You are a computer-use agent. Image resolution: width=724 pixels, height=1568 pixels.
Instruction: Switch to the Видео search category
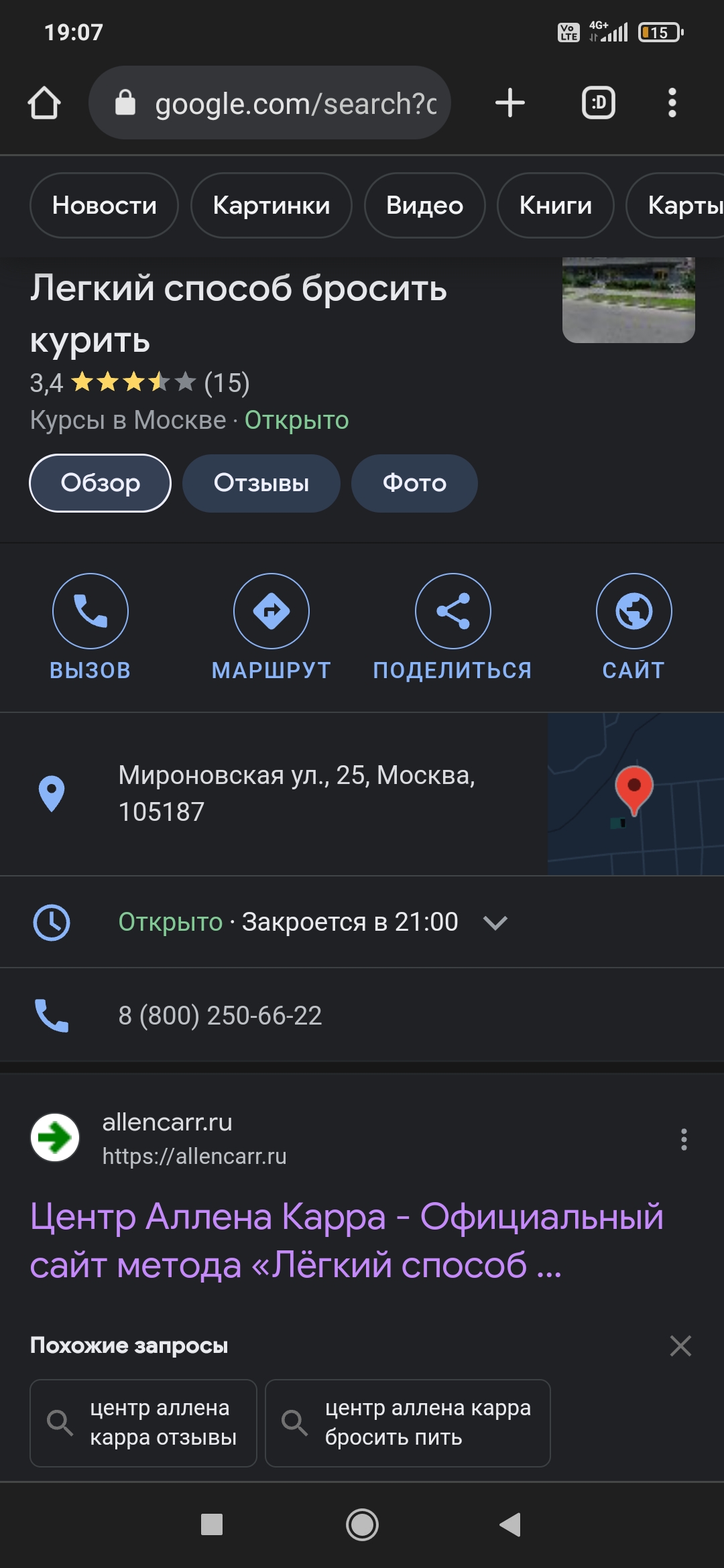(x=424, y=206)
